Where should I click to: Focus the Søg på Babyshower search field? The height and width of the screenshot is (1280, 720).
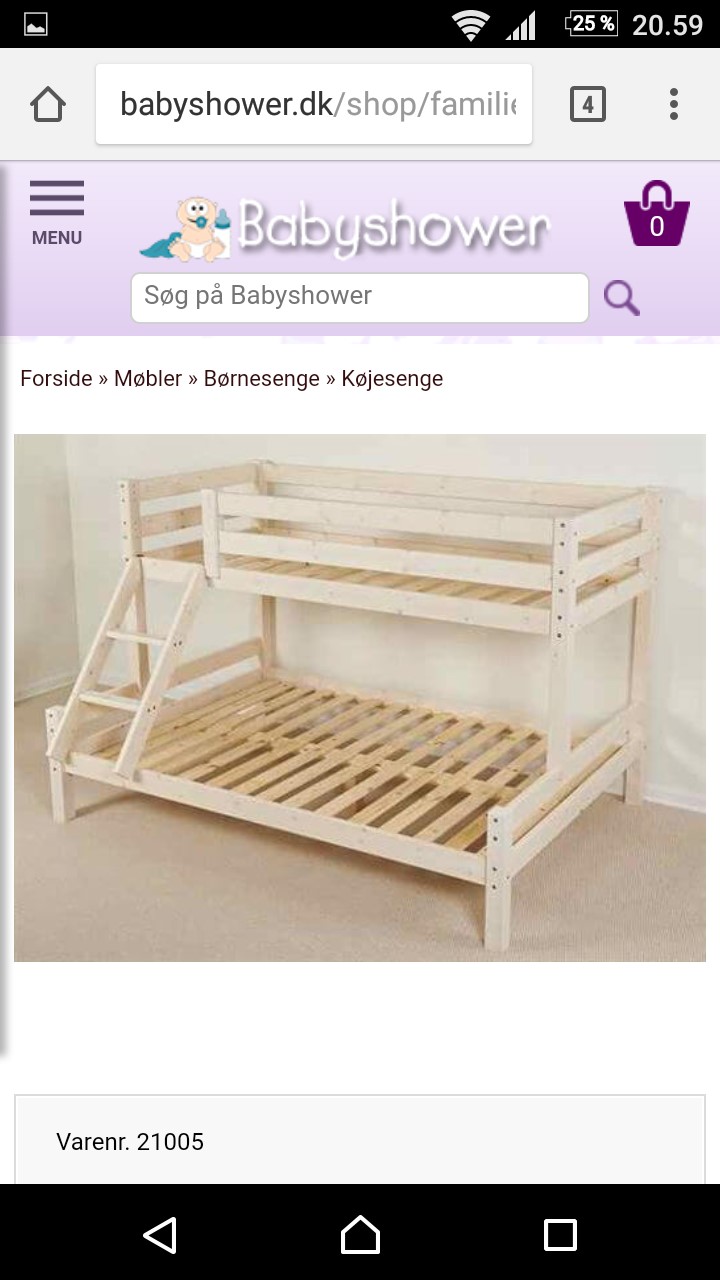pyautogui.click(x=360, y=297)
